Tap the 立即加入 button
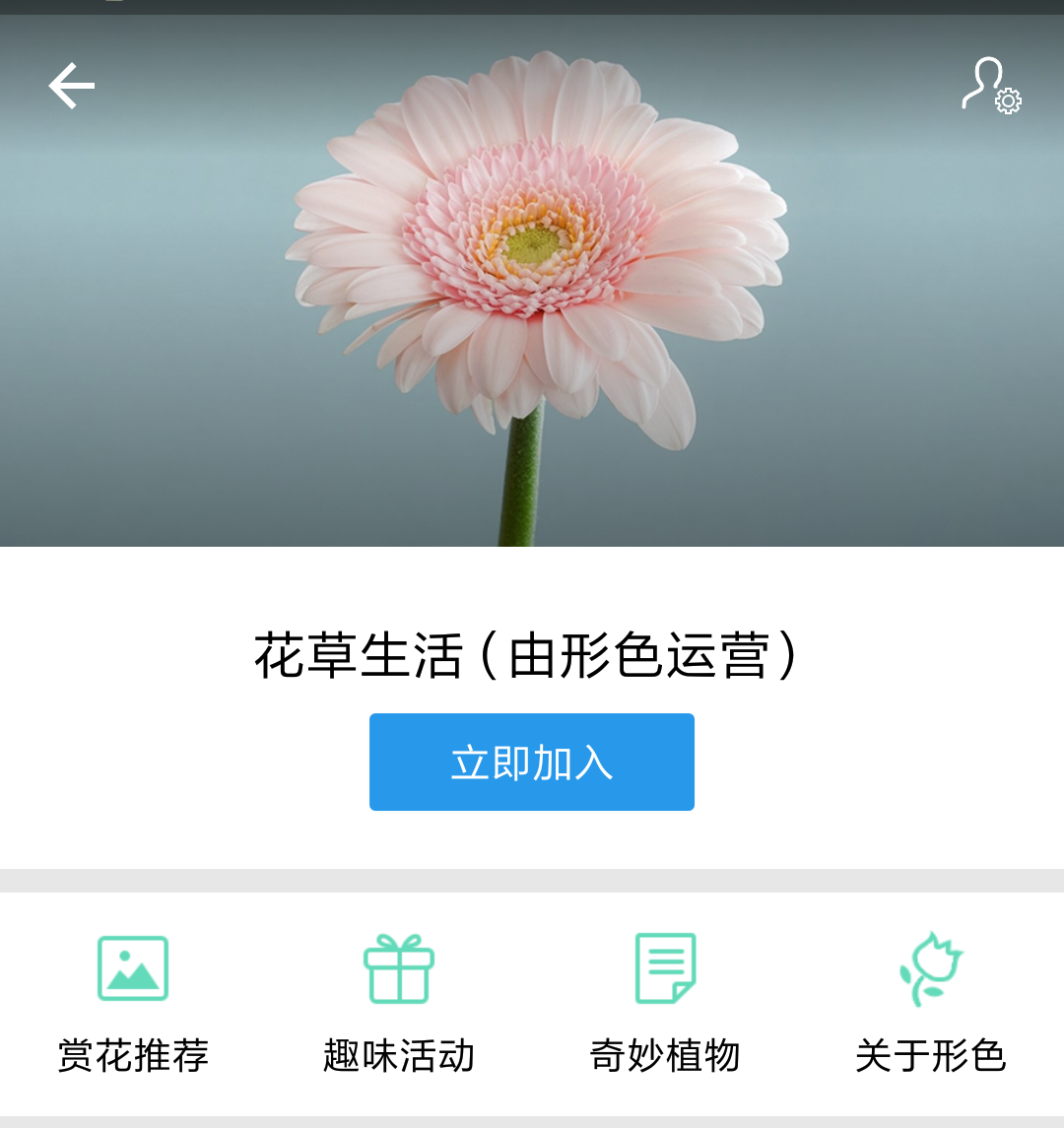 click(x=532, y=763)
